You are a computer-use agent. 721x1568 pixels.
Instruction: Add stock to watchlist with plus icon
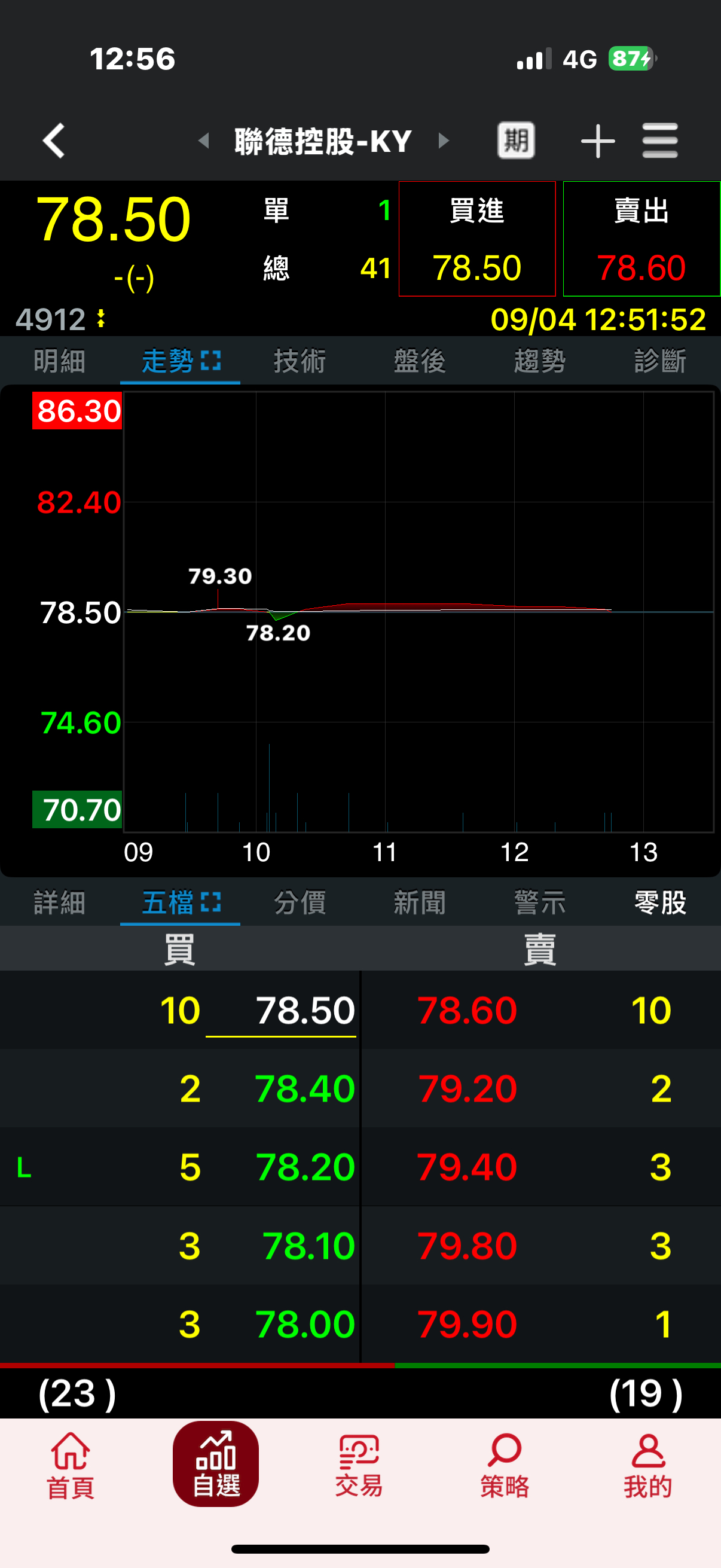597,141
